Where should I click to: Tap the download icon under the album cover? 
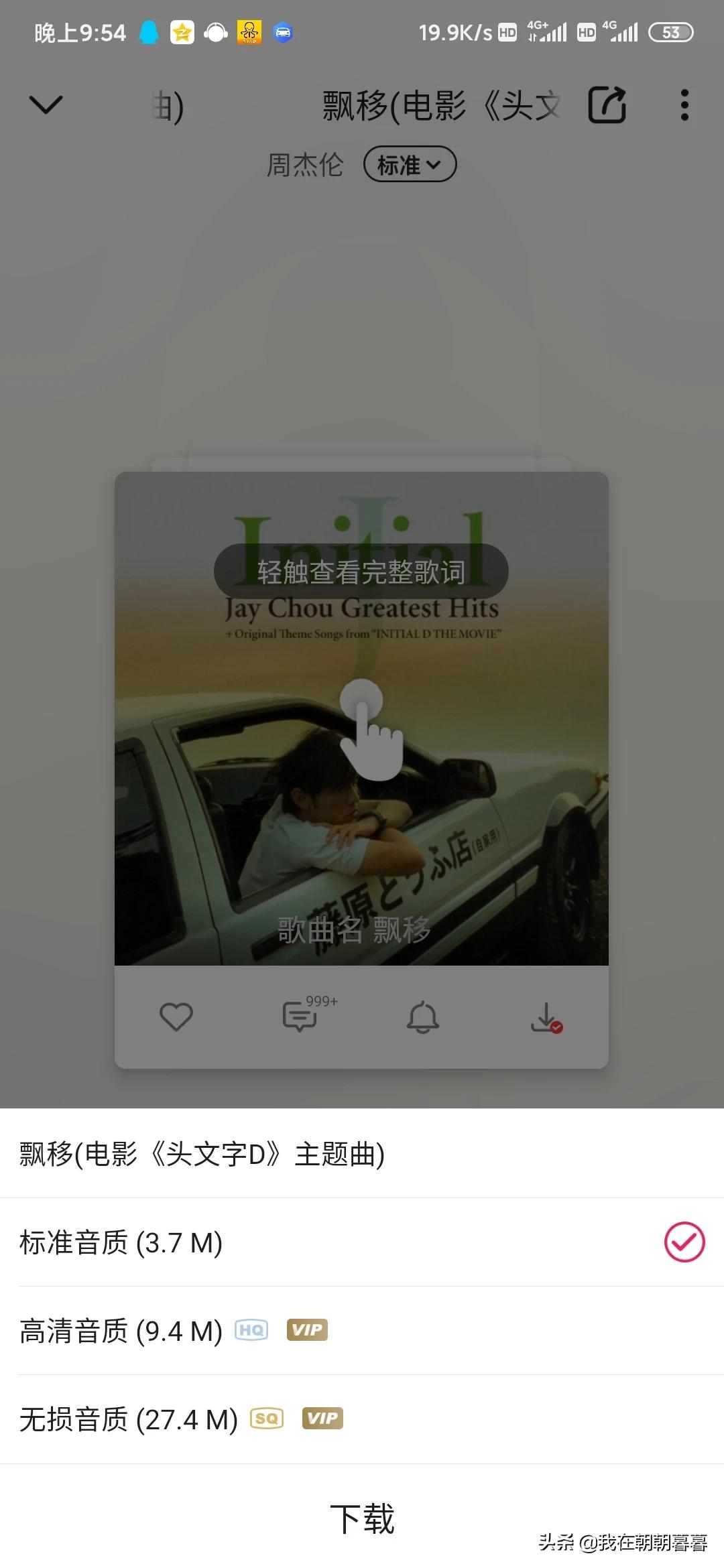pos(546,1017)
